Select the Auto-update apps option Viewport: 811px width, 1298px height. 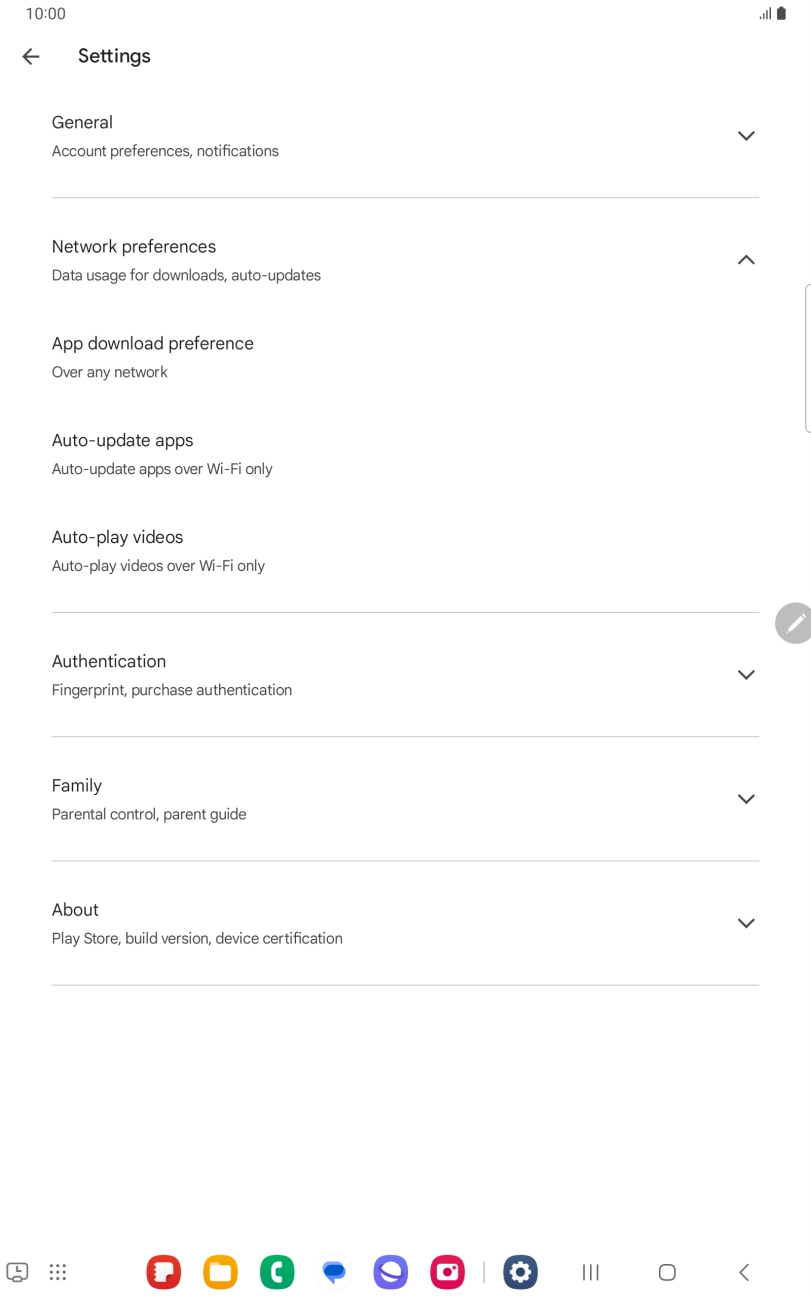(405, 452)
